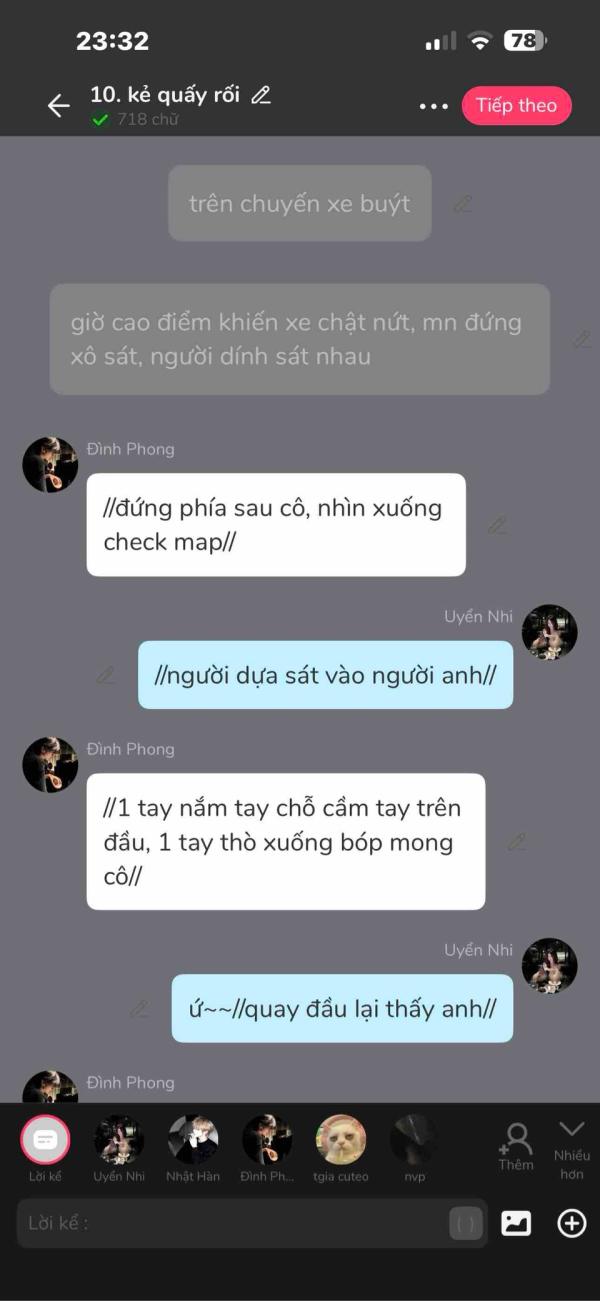Open the three-dot overflow menu

click(x=433, y=106)
